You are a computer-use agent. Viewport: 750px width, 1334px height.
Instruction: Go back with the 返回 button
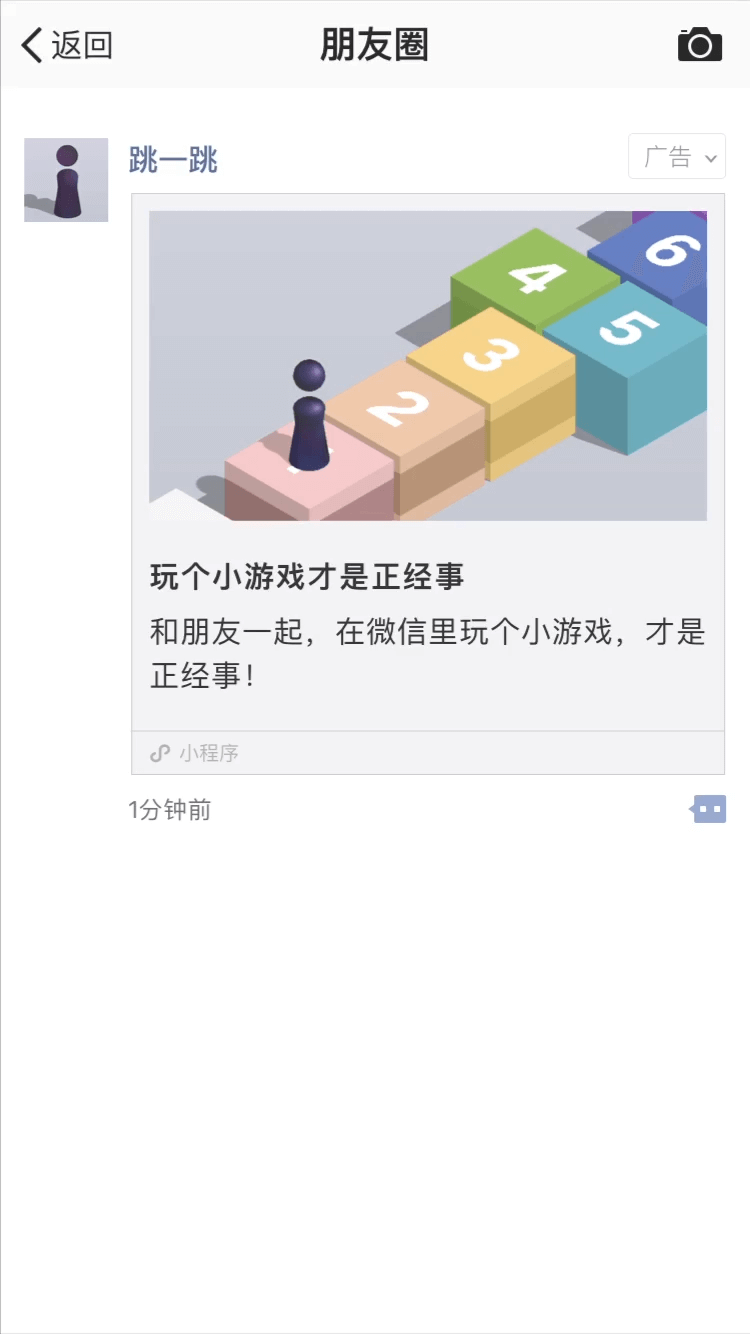click(67, 45)
